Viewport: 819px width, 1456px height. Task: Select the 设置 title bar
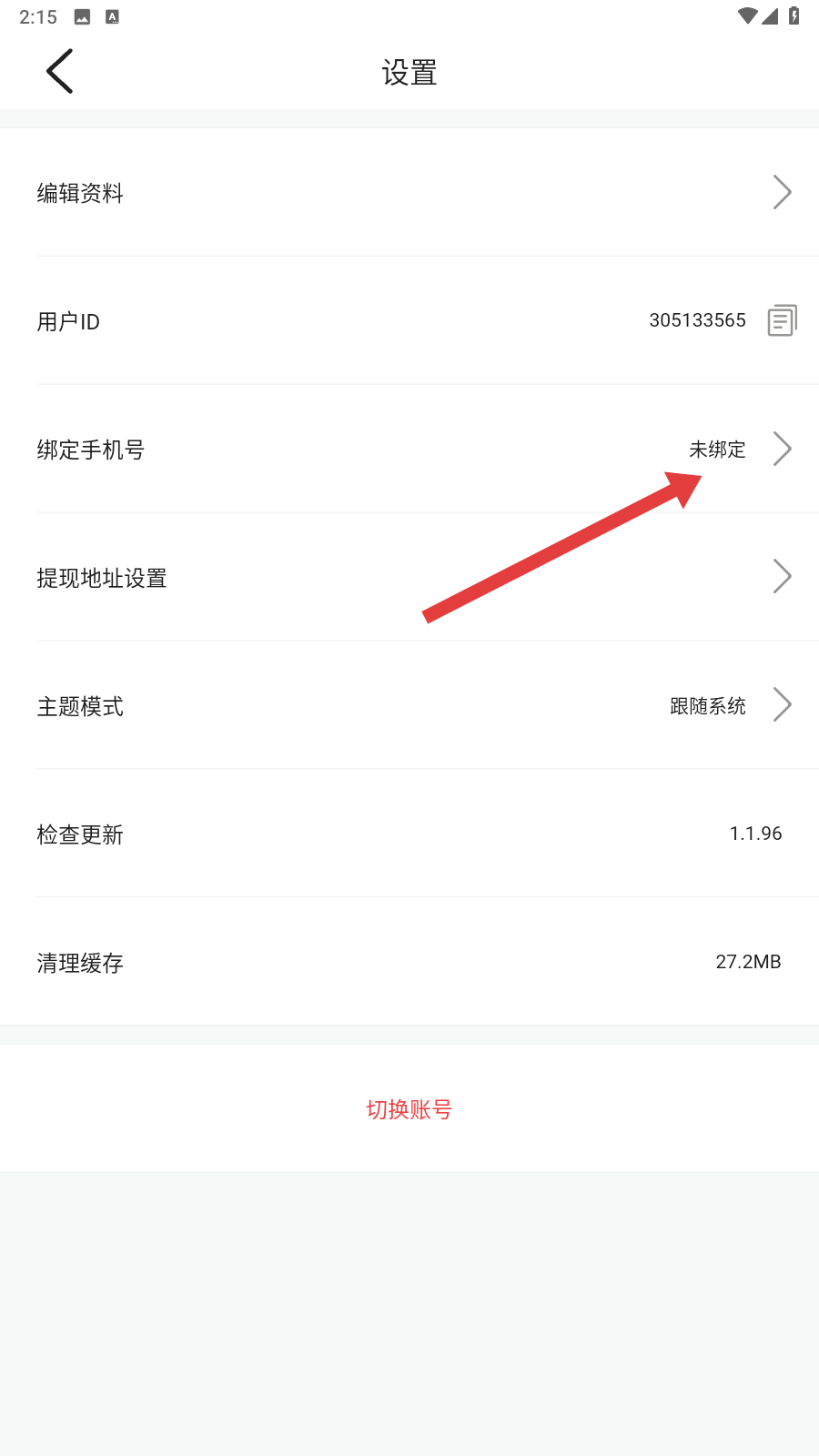coord(409,71)
